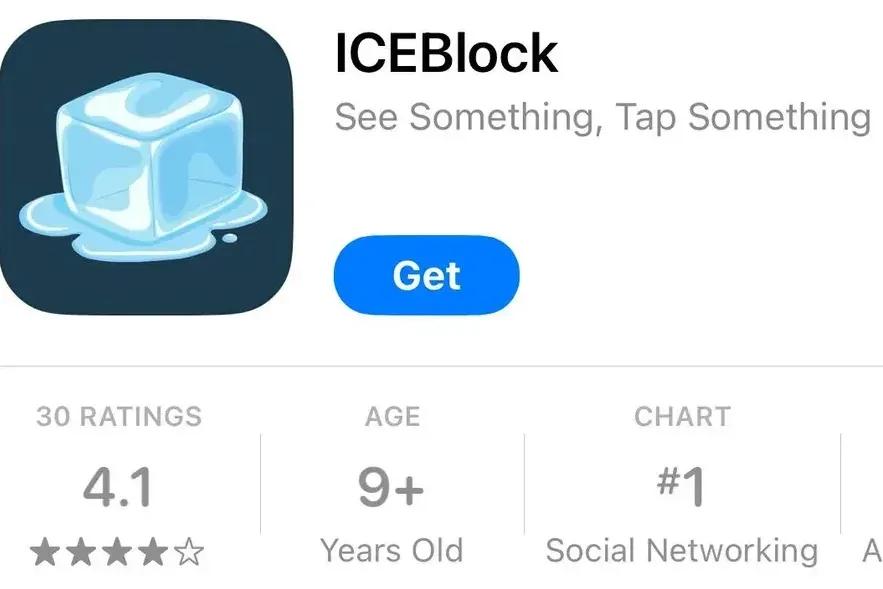The height and width of the screenshot is (589, 883).
Task: Open the 30 Ratings 4.1 stars section
Action: [119, 488]
